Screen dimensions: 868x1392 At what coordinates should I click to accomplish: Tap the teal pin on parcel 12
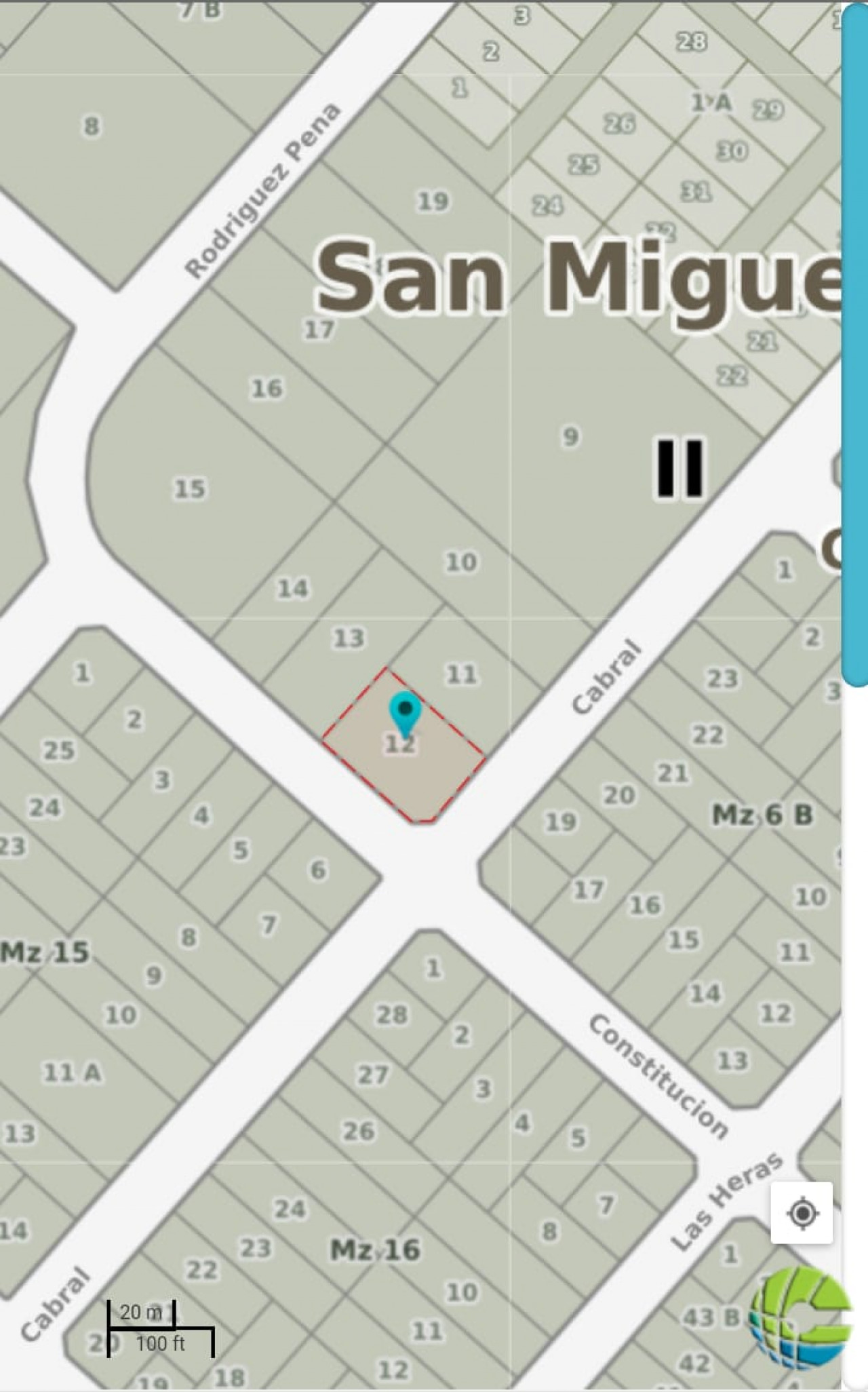(x=406, y=712)
